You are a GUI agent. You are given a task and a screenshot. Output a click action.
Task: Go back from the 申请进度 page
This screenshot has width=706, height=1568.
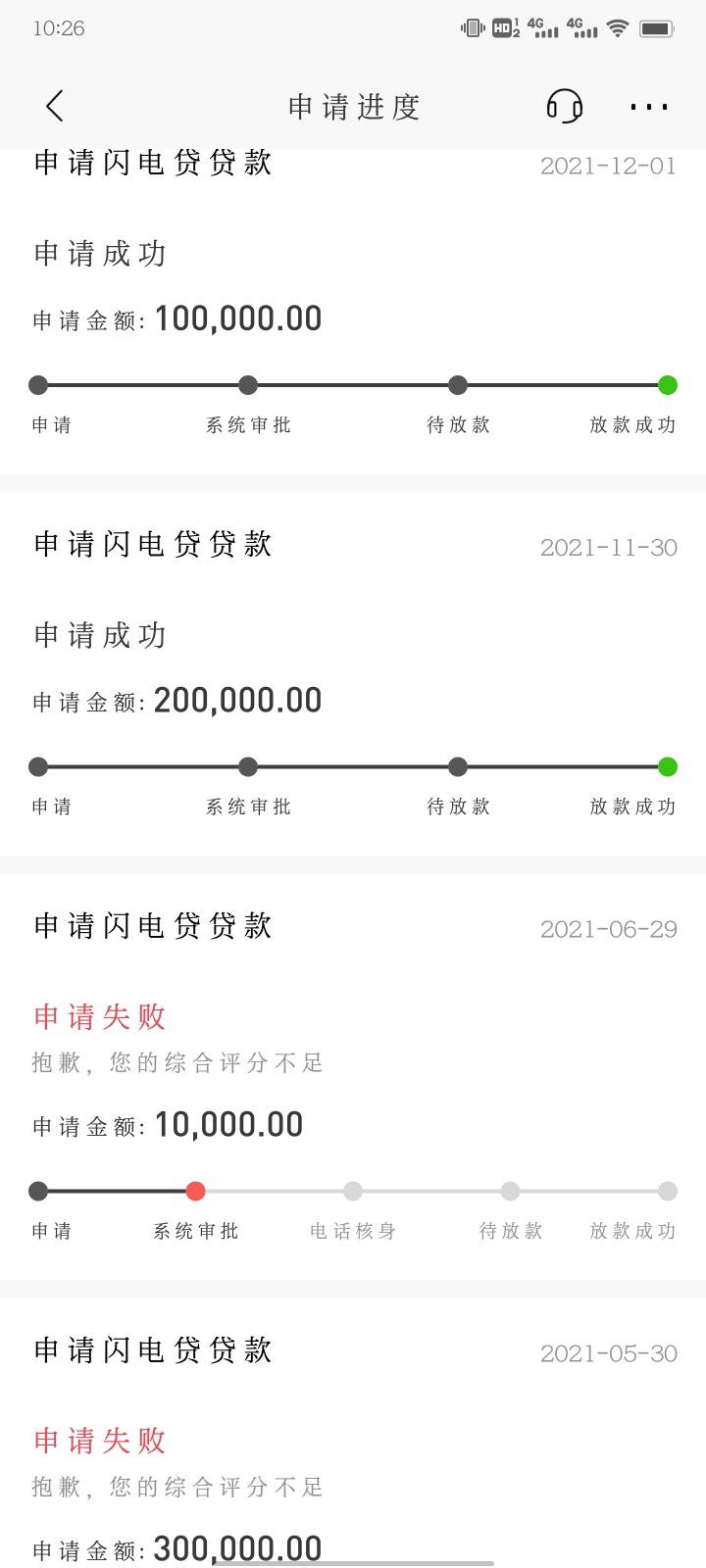pos(54,106)
